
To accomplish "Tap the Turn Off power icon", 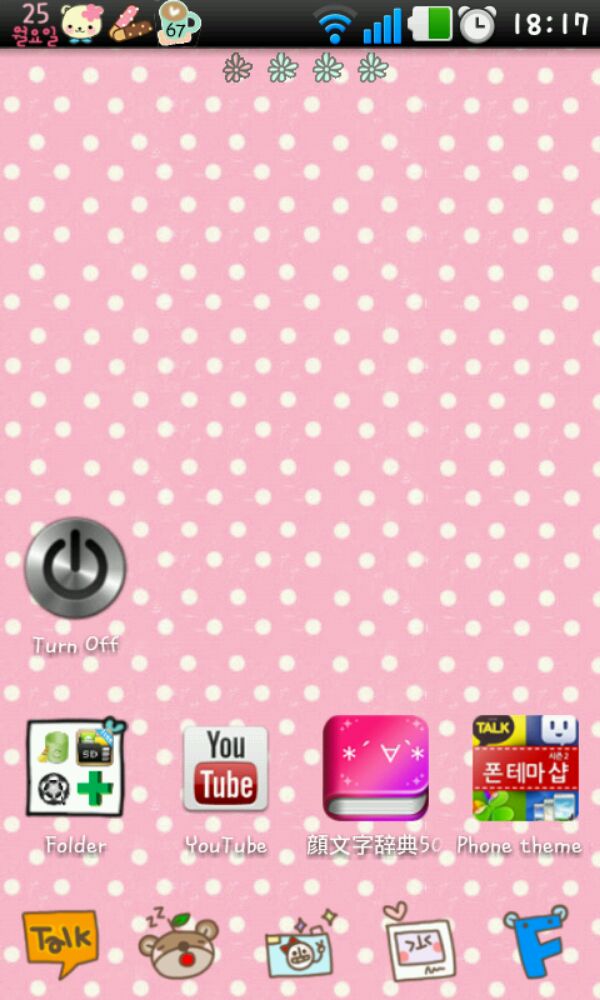I will point(75,568).
